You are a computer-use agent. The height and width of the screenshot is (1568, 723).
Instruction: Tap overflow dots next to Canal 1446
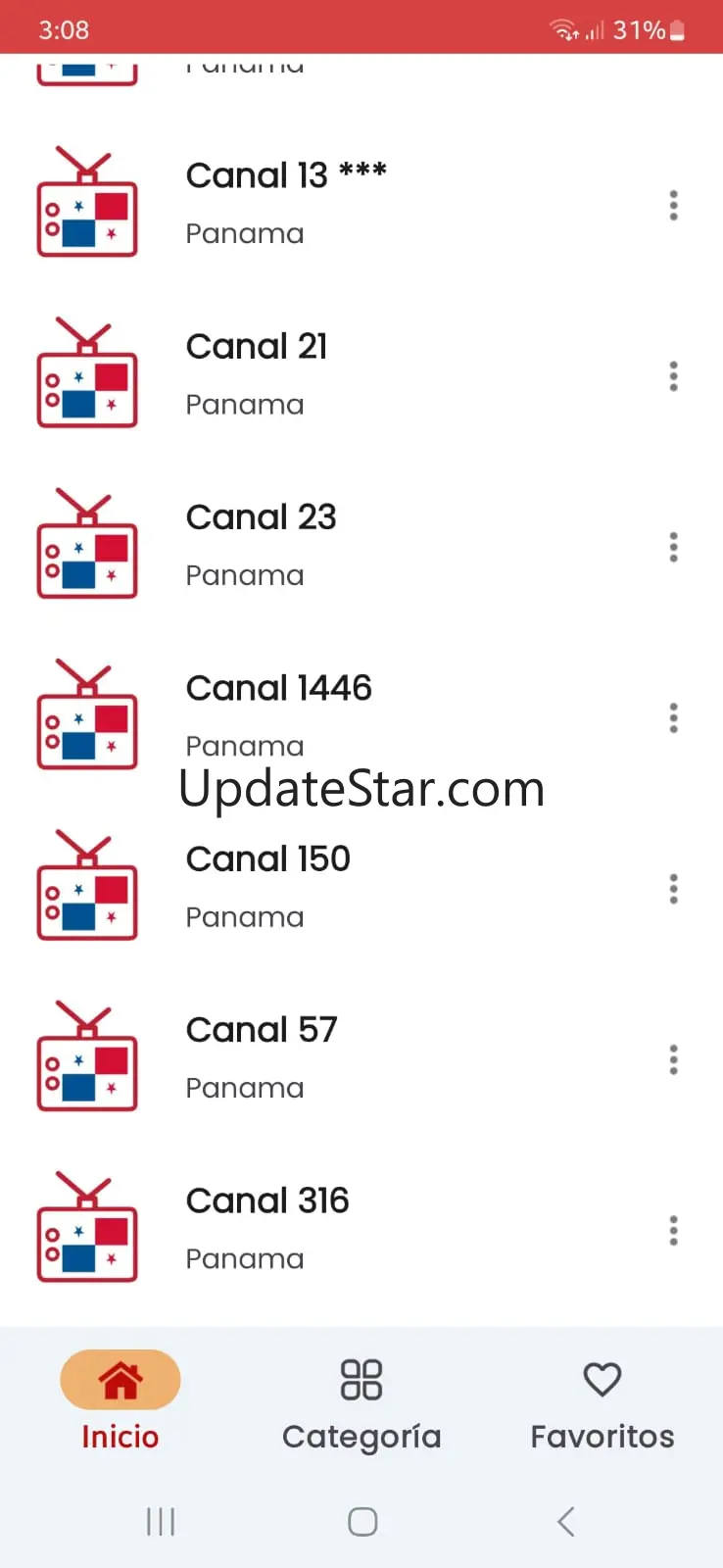coord(673,717)
